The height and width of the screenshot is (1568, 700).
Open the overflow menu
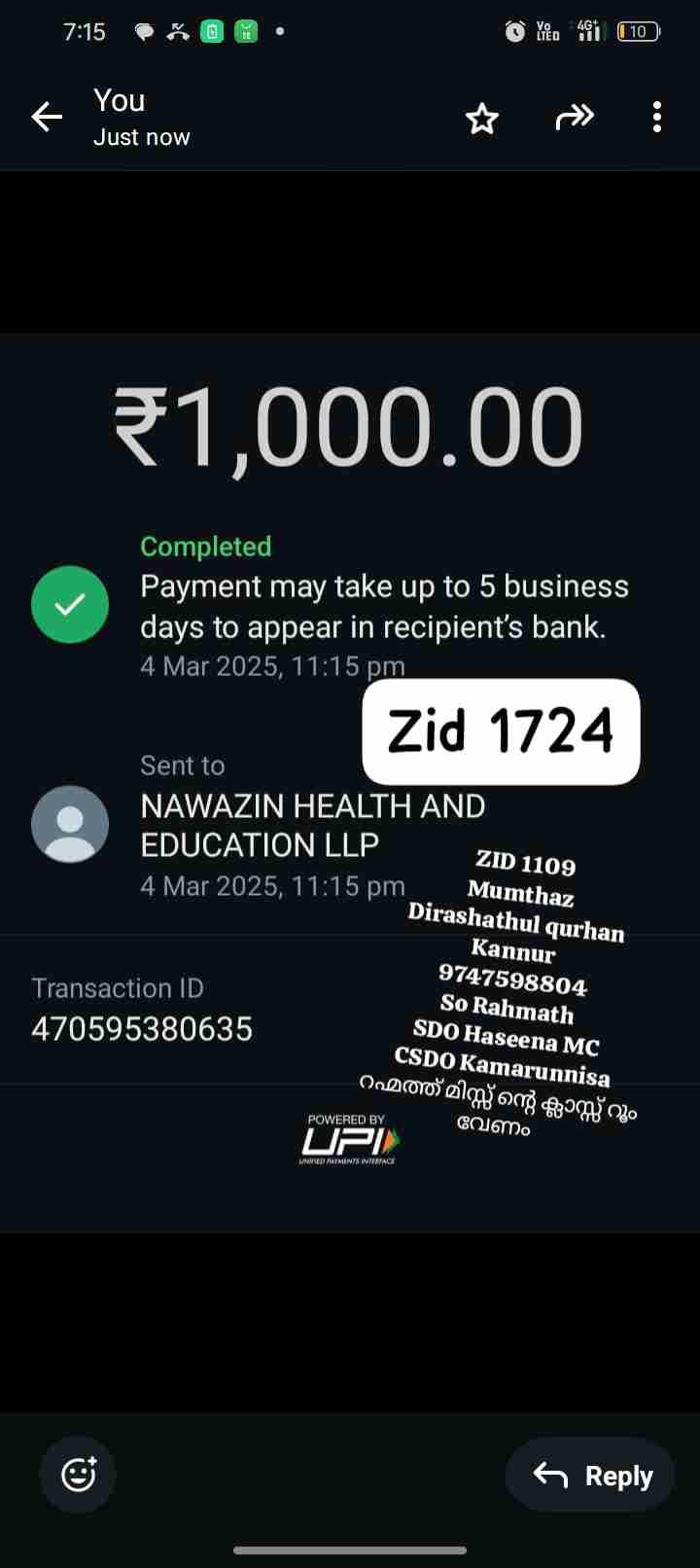[657, 118]
